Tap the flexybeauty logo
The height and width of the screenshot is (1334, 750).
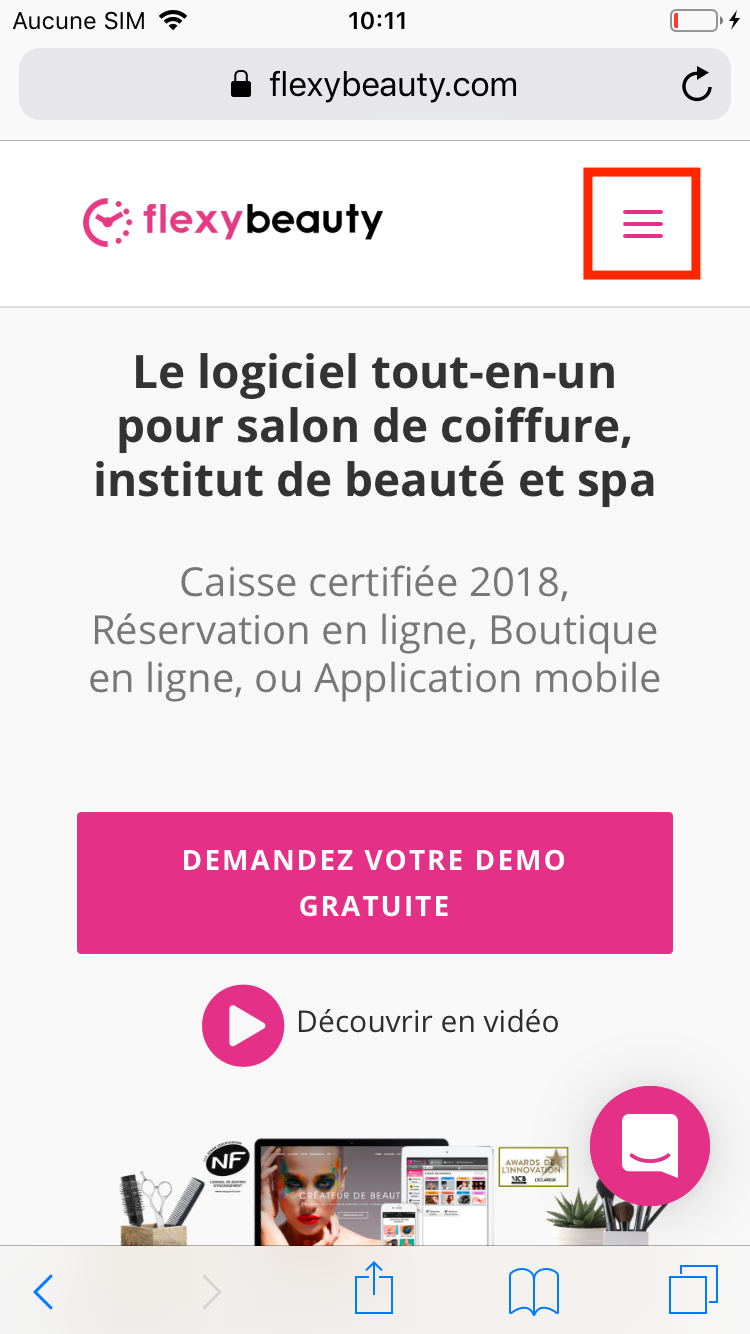(232, 221)
